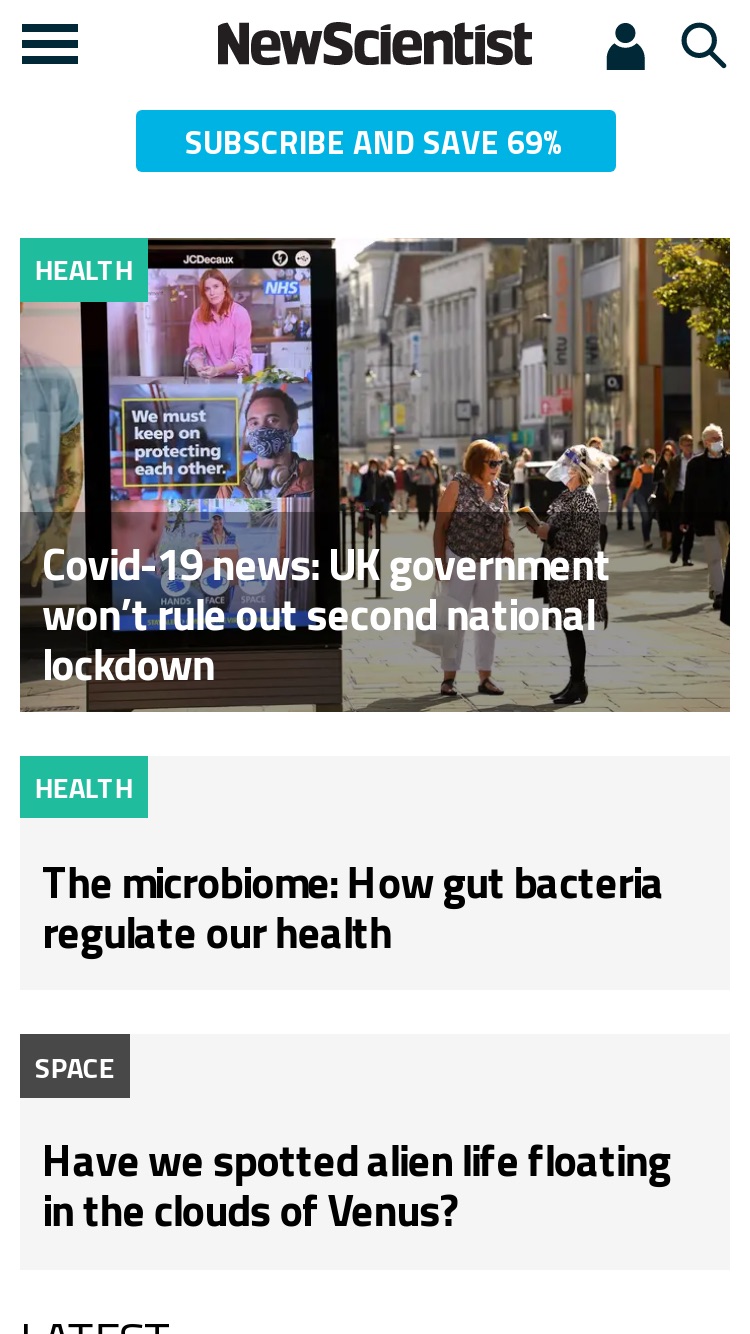
Task: Tap the Health tag above the microbiome story
Action: [84, 787]
